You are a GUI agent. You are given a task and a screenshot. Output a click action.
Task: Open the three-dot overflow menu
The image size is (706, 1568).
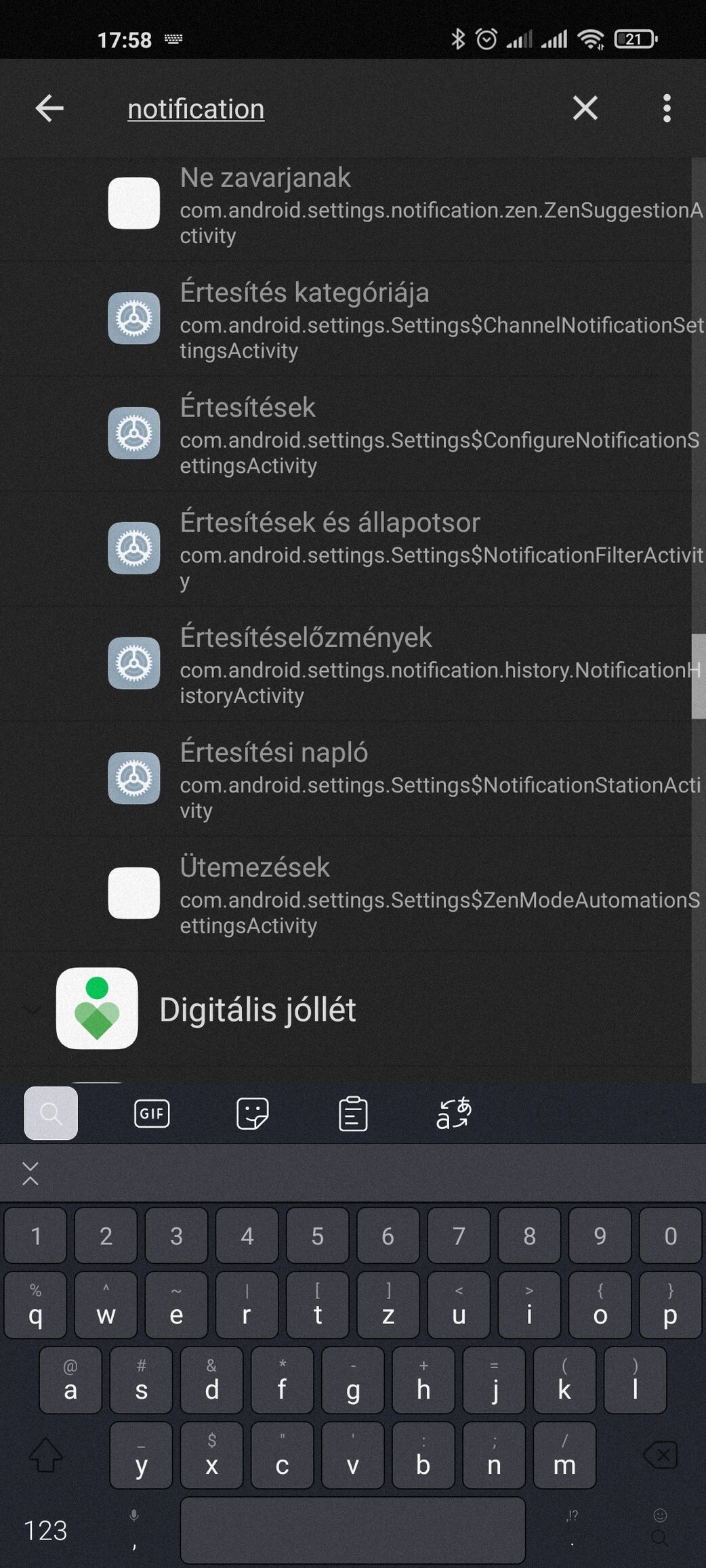667,108
